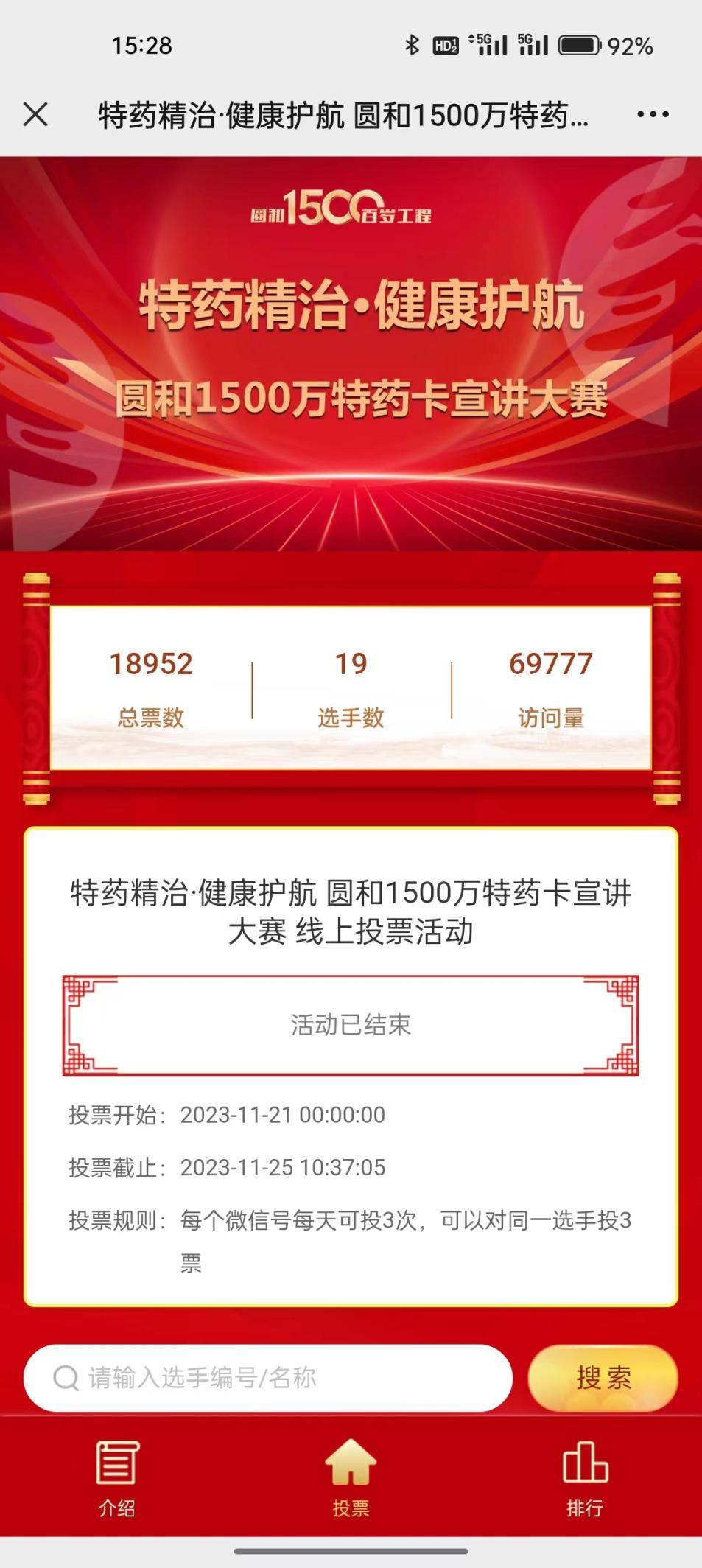702x1568 pixels.
Task: Click the 1500 event banner image
Action: click(x=351, y=354)
